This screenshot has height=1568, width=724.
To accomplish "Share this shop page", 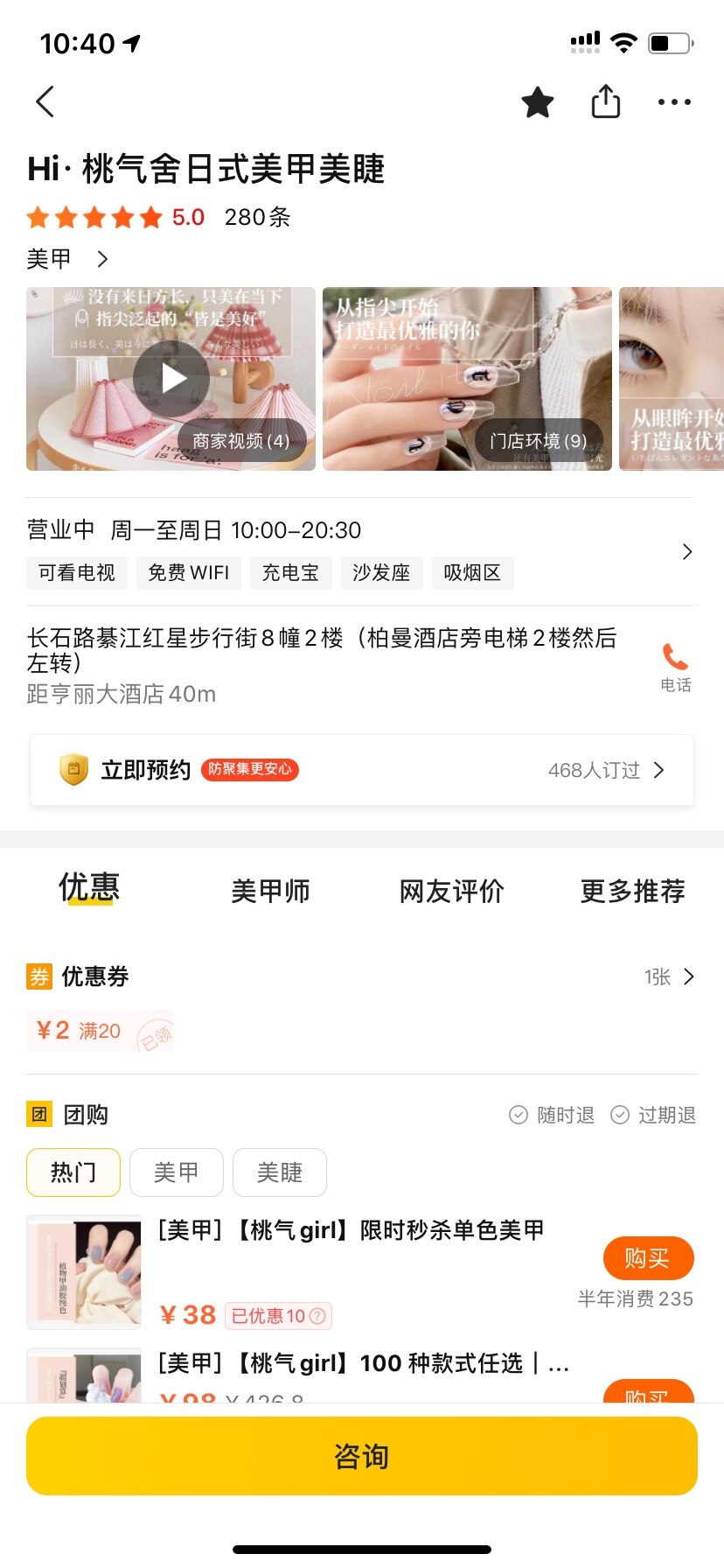I will pyautogui.click(x=605, y=101).
